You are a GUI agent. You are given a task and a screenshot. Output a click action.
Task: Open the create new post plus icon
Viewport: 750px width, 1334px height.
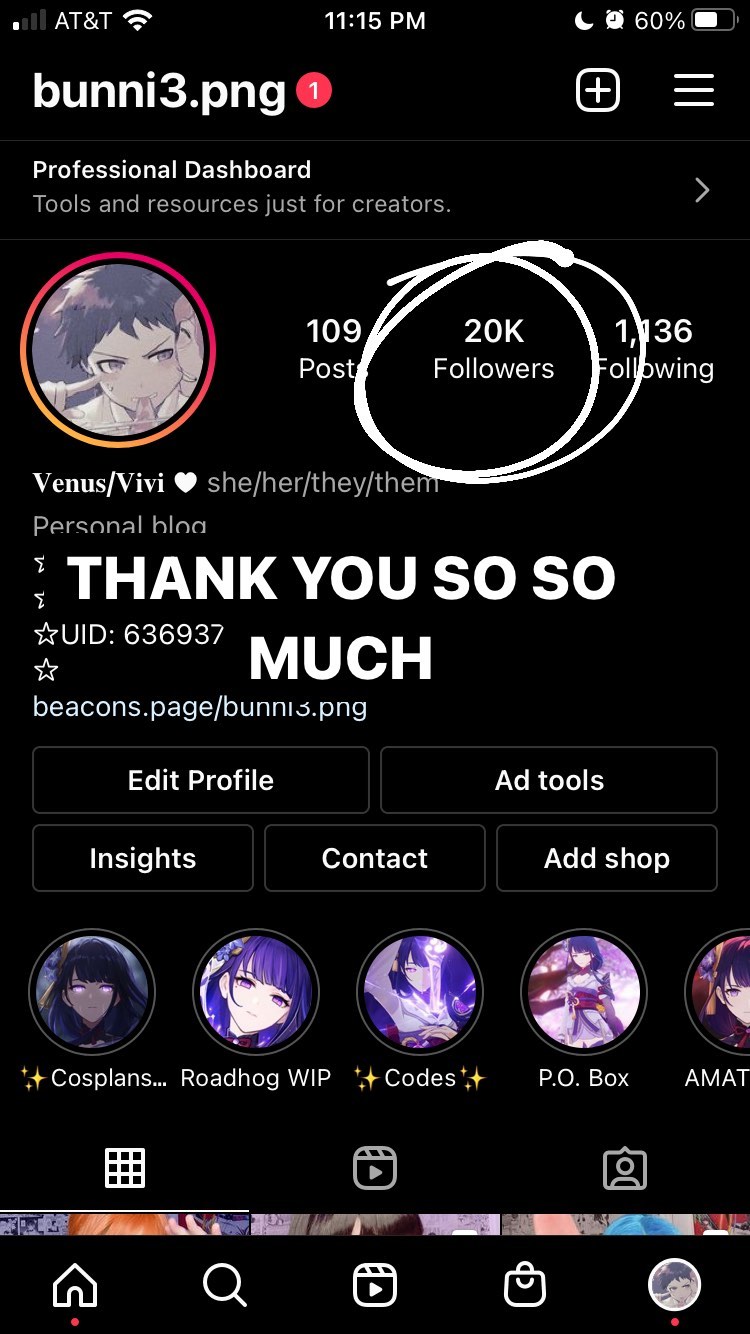pos(598,91)
